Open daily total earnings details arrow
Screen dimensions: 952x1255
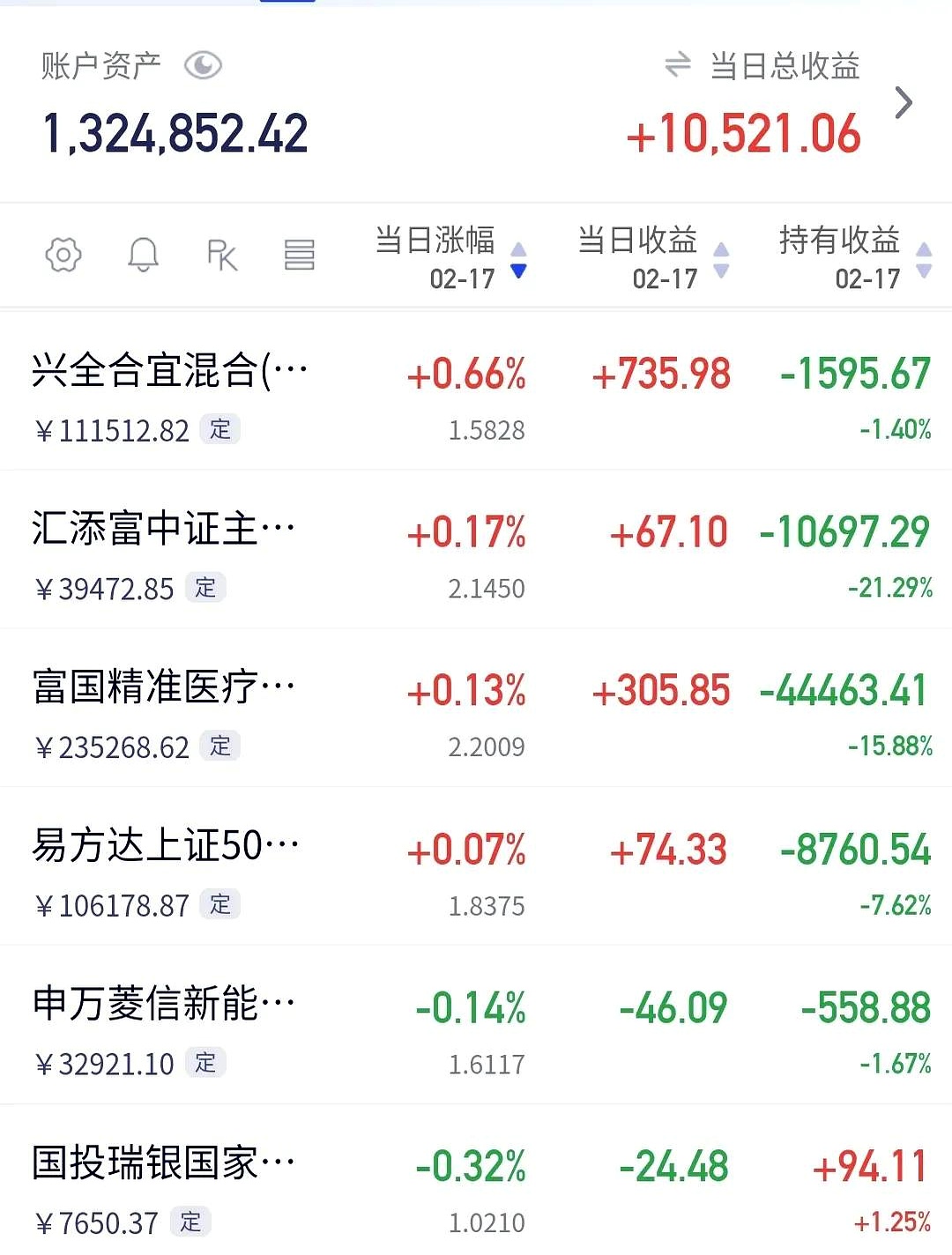[904, 103]
